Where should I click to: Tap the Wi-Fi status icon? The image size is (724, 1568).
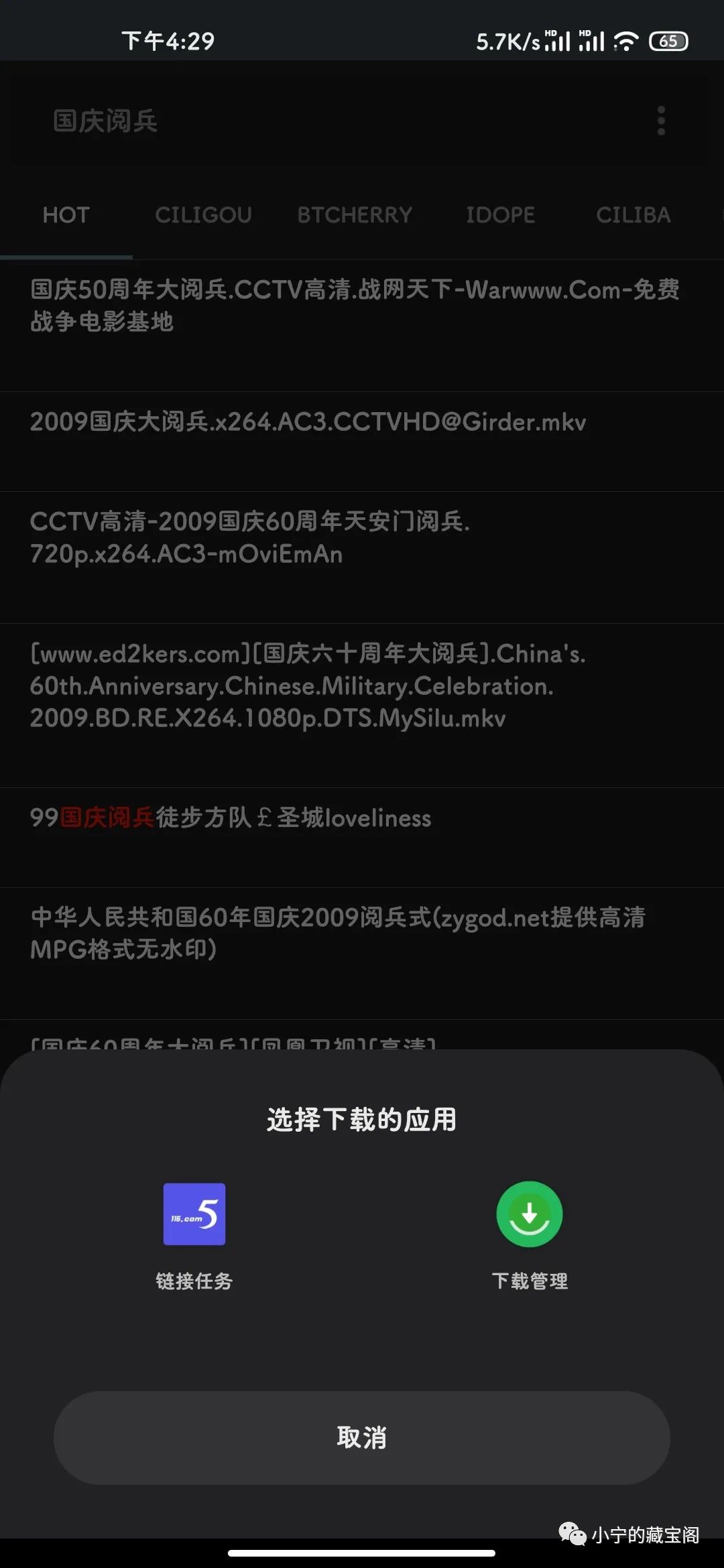(x=626, y=42)
